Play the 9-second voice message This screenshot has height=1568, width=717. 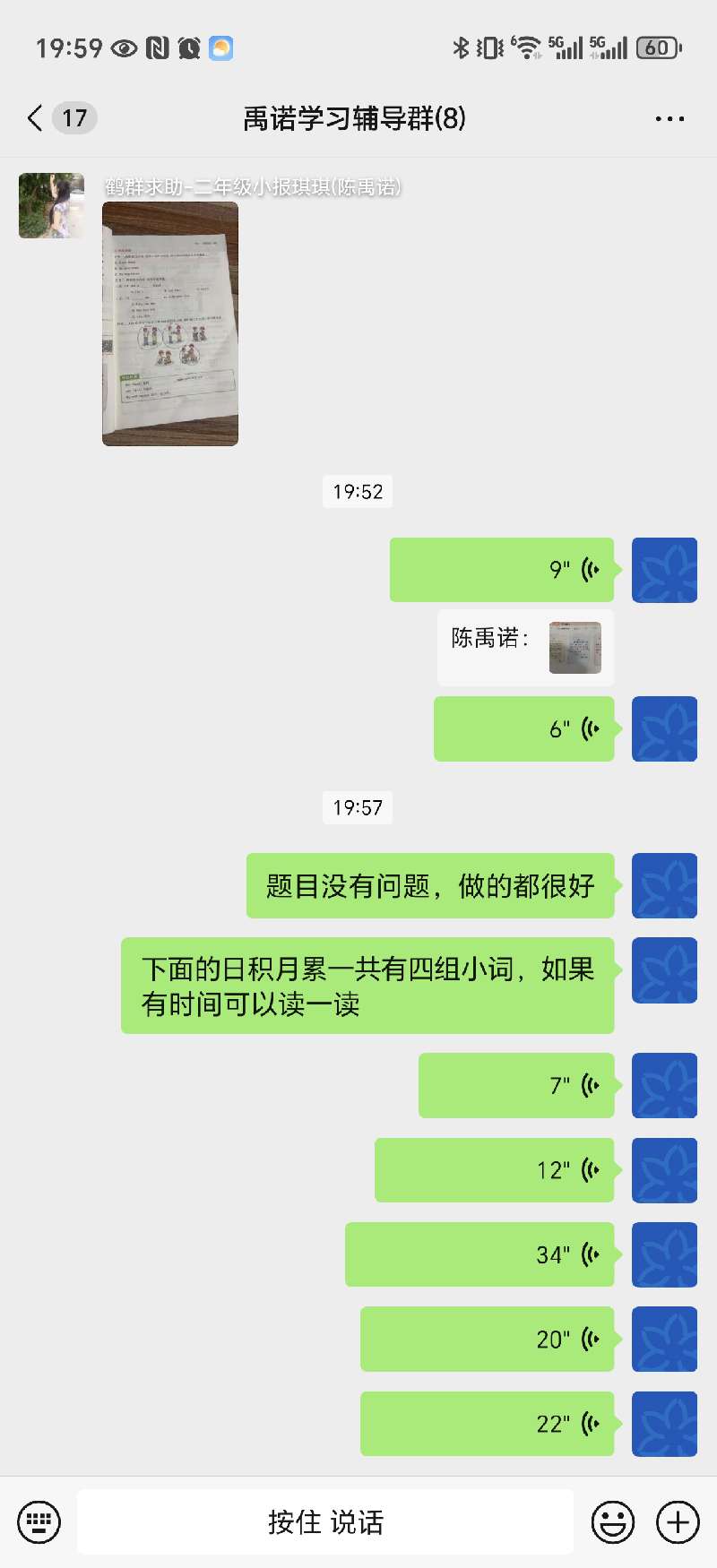coord(502,570)
